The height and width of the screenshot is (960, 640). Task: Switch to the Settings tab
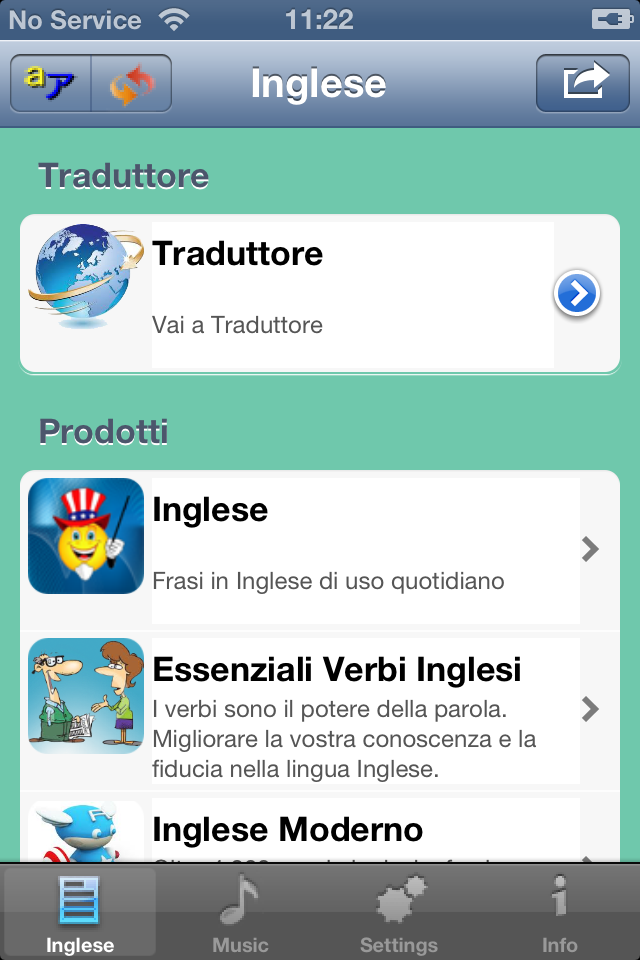[399, 912]
